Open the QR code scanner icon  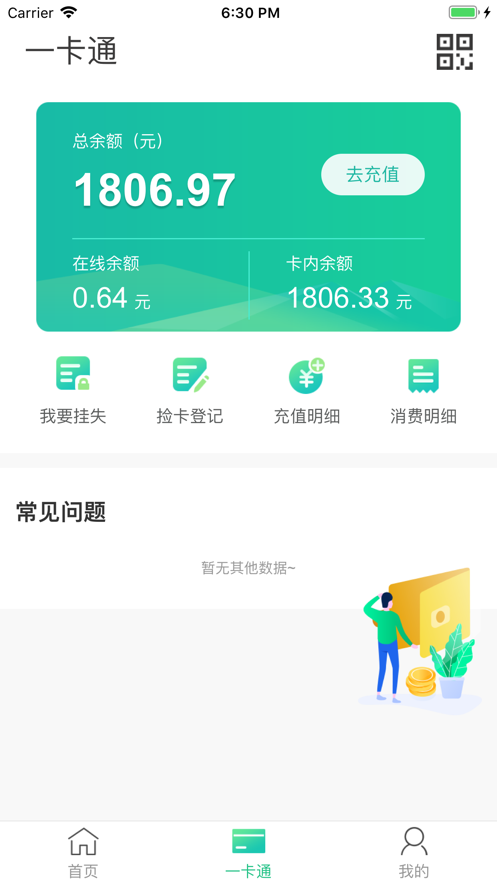tap(455, 52)
